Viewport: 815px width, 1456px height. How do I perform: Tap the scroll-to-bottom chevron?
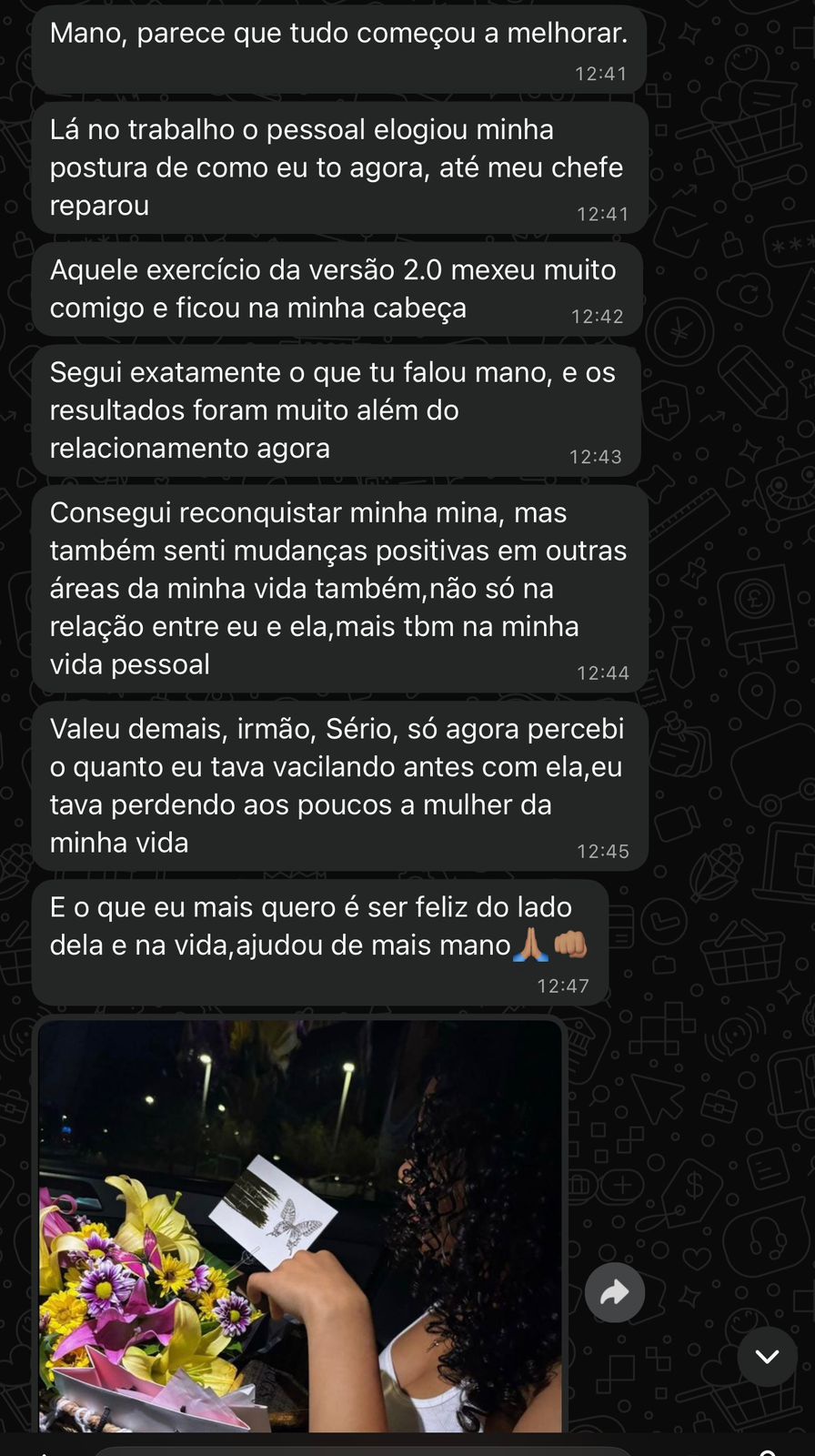tap(768, 1356)
